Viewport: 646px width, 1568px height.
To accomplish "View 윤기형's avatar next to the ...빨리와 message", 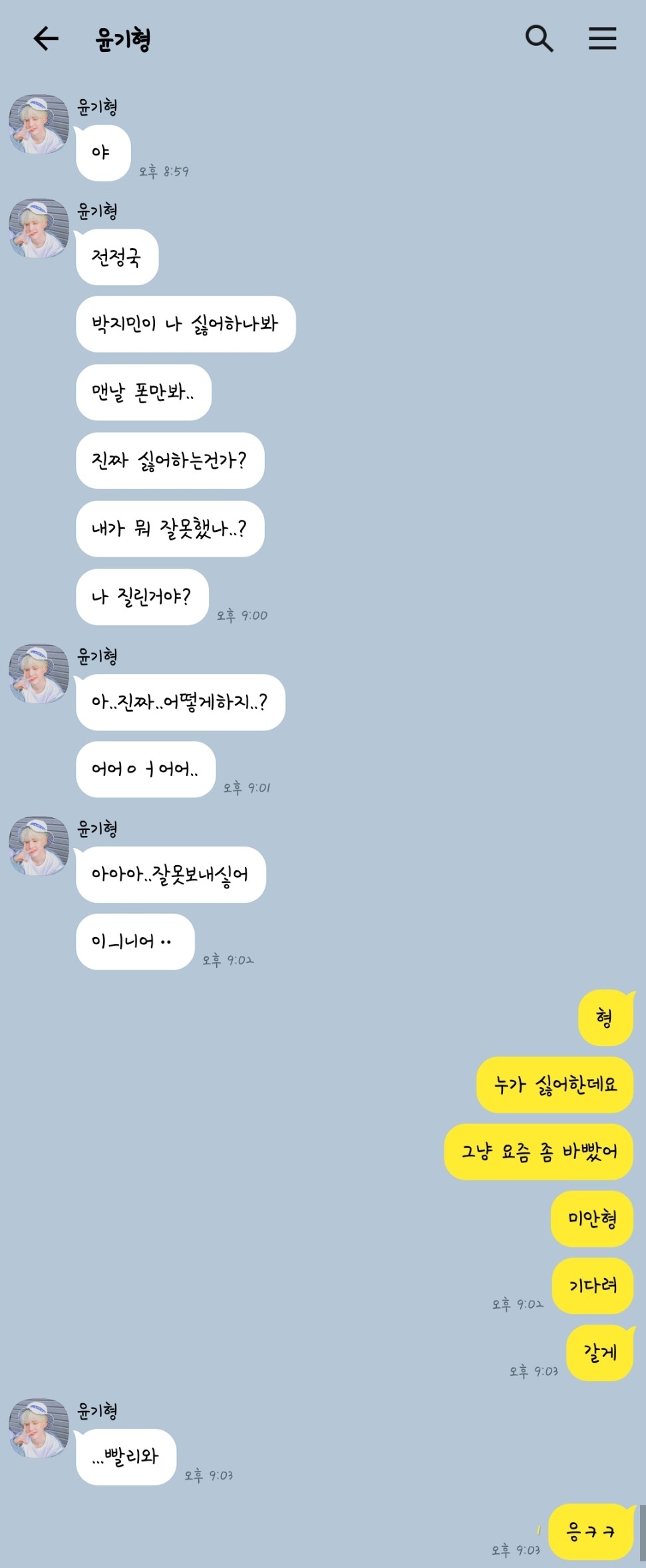I will pyautogui.click(x=39, y=1428).
